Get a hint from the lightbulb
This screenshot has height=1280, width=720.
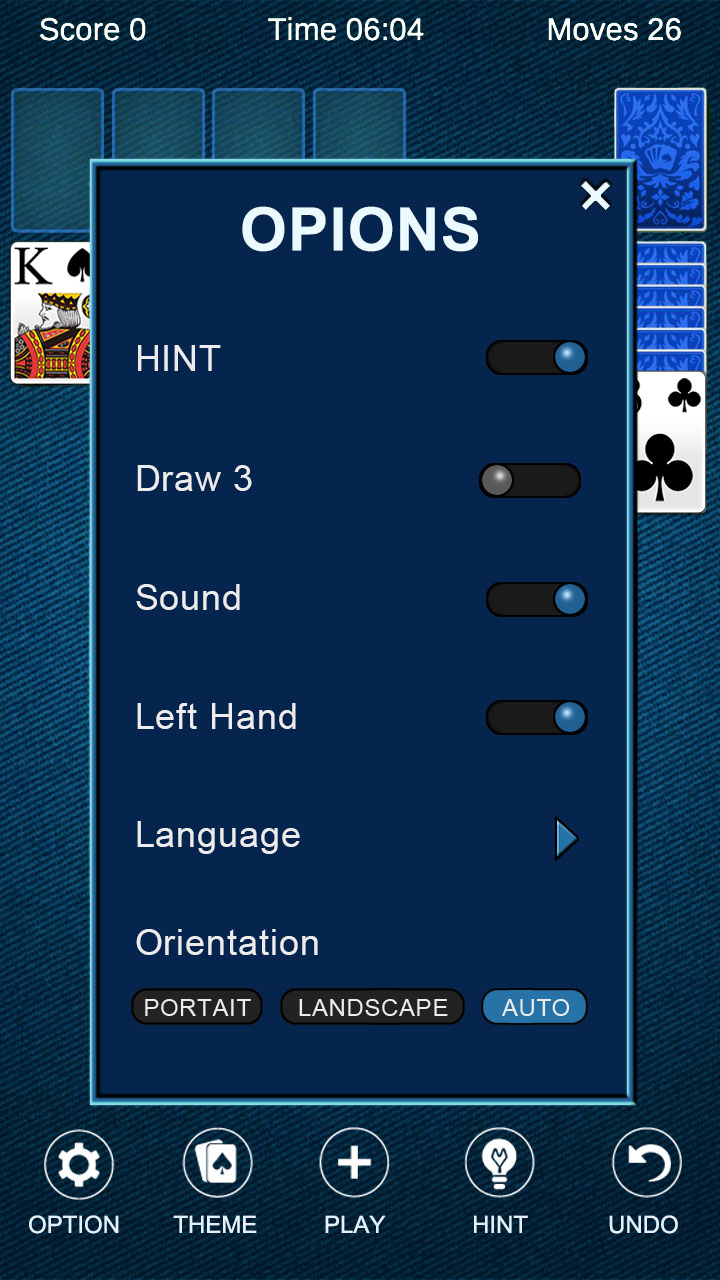coord(499,1165)
